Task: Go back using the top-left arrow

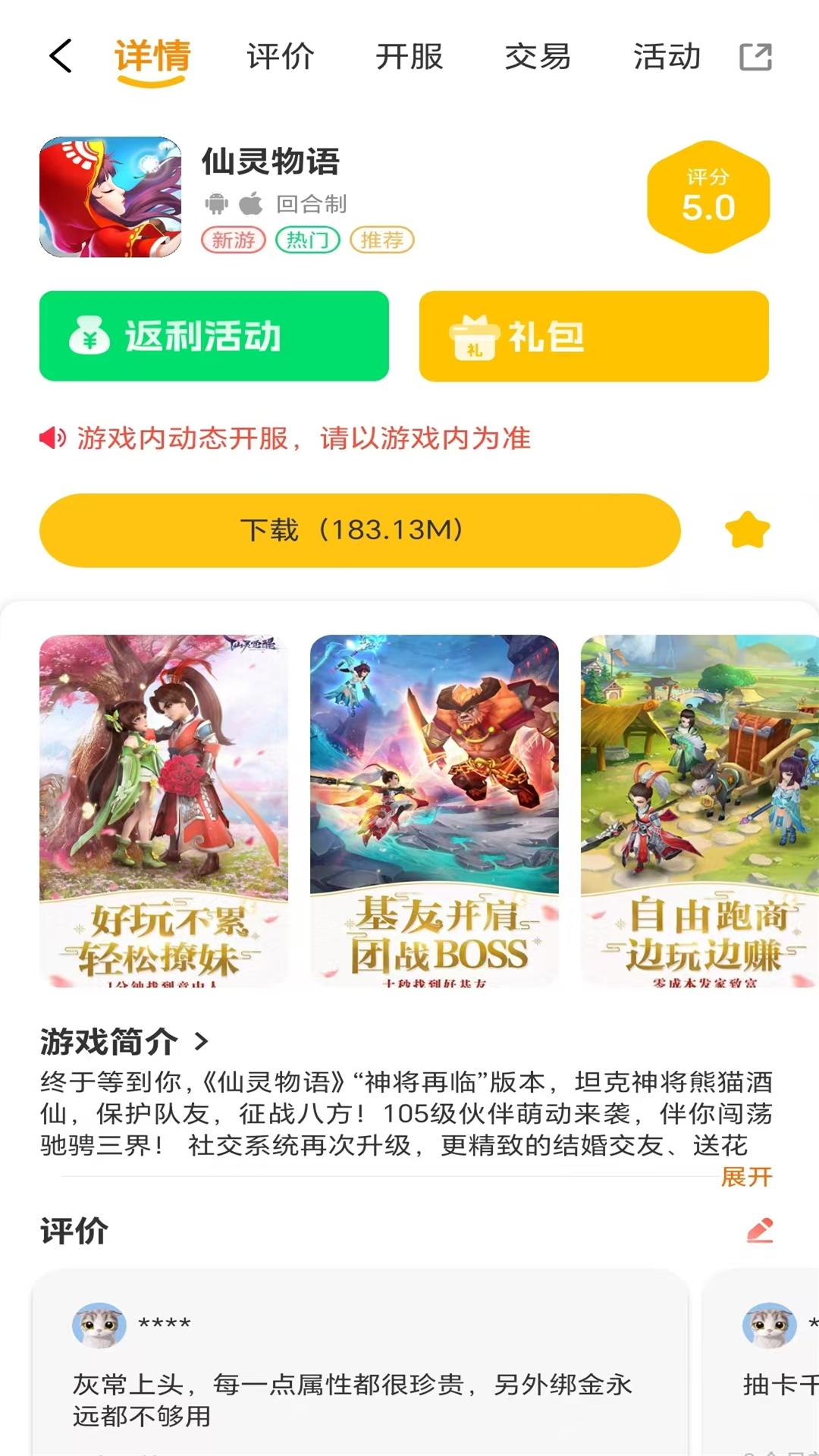Action: pyautogui.click(x=61, y=57)
